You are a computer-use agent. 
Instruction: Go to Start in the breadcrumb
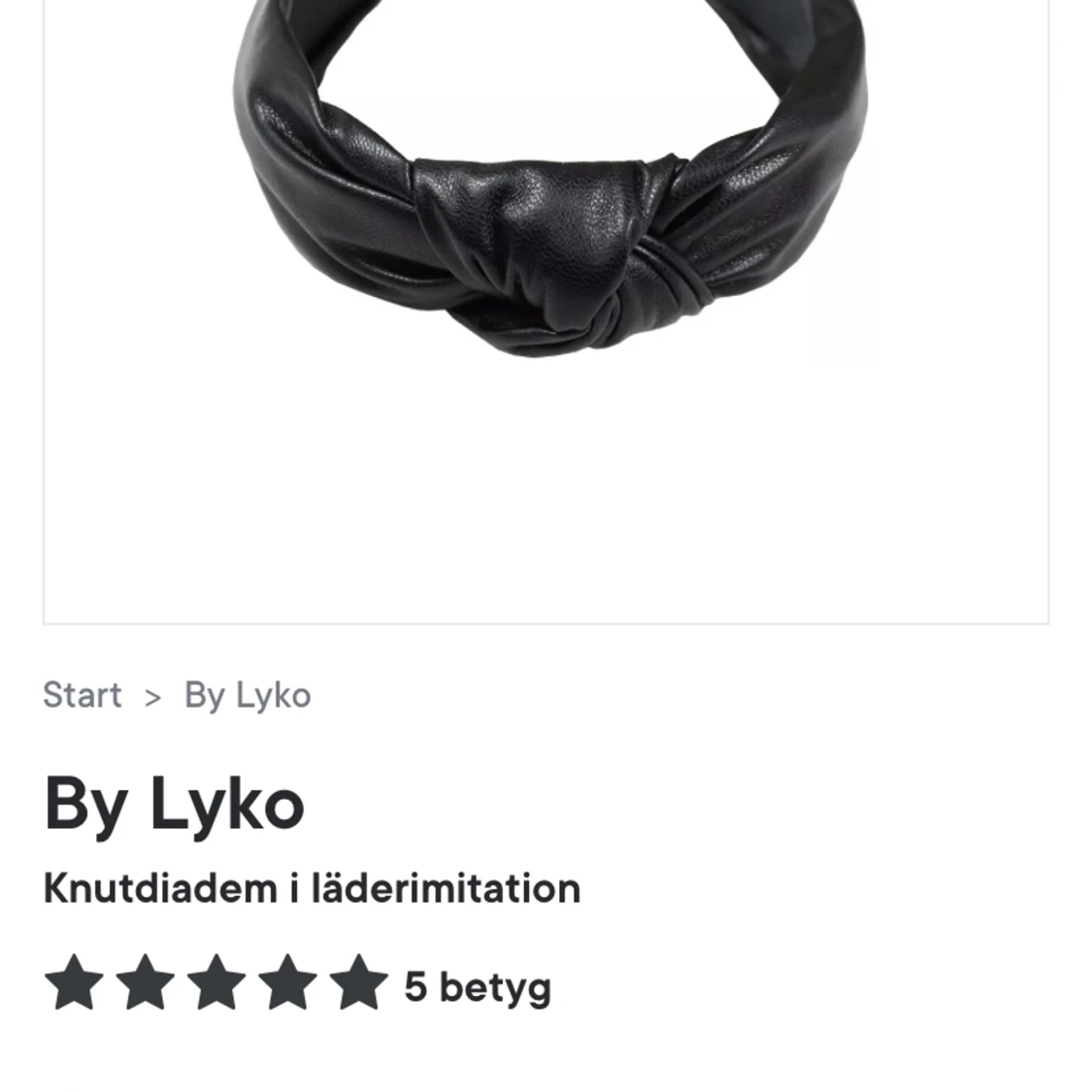(x=83, y=695)
